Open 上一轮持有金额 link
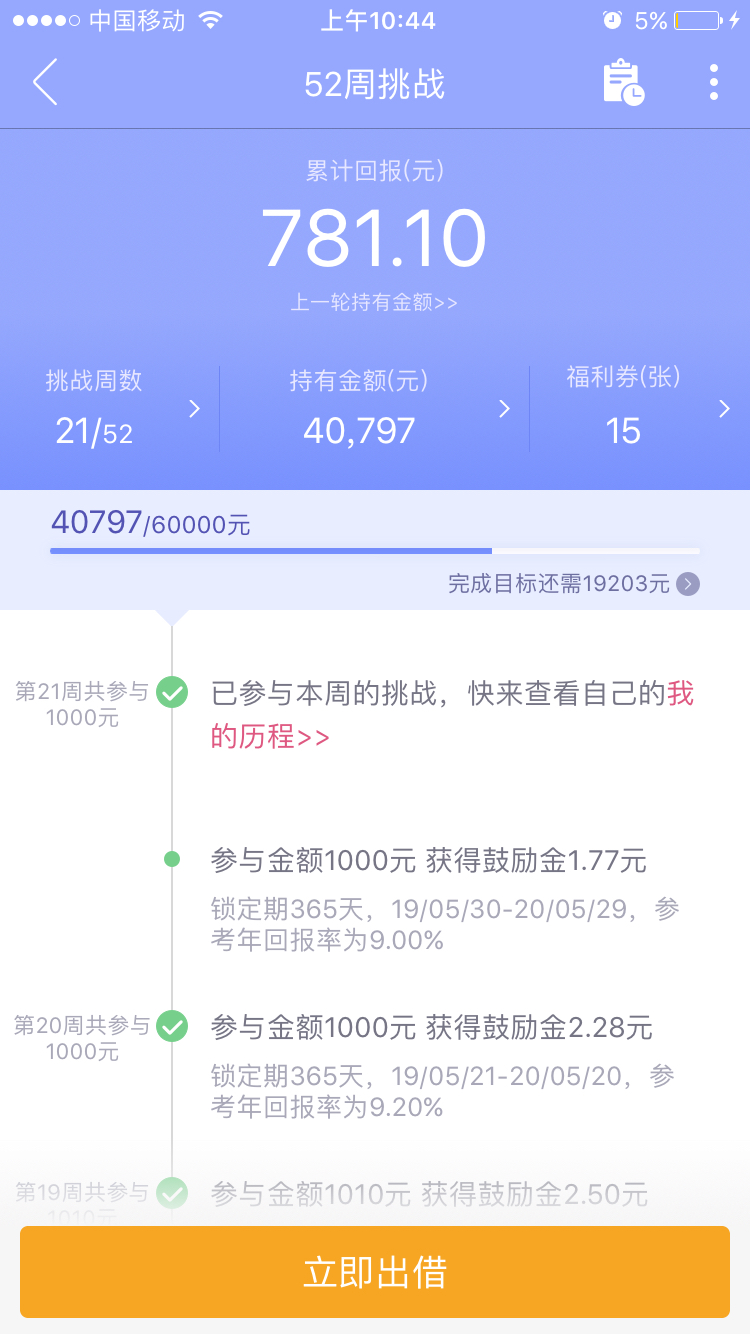The height and width of the screenshot is (1334, 750). coord(374,302)
